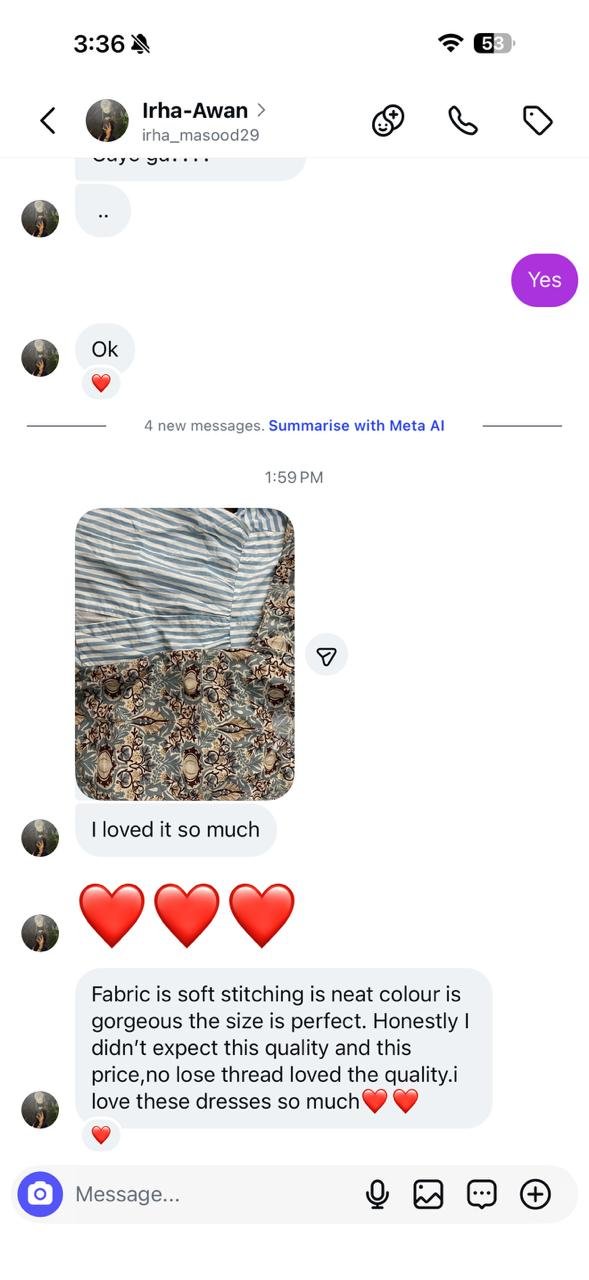
Task: Open the gallery image picker
Action: 428,1194
